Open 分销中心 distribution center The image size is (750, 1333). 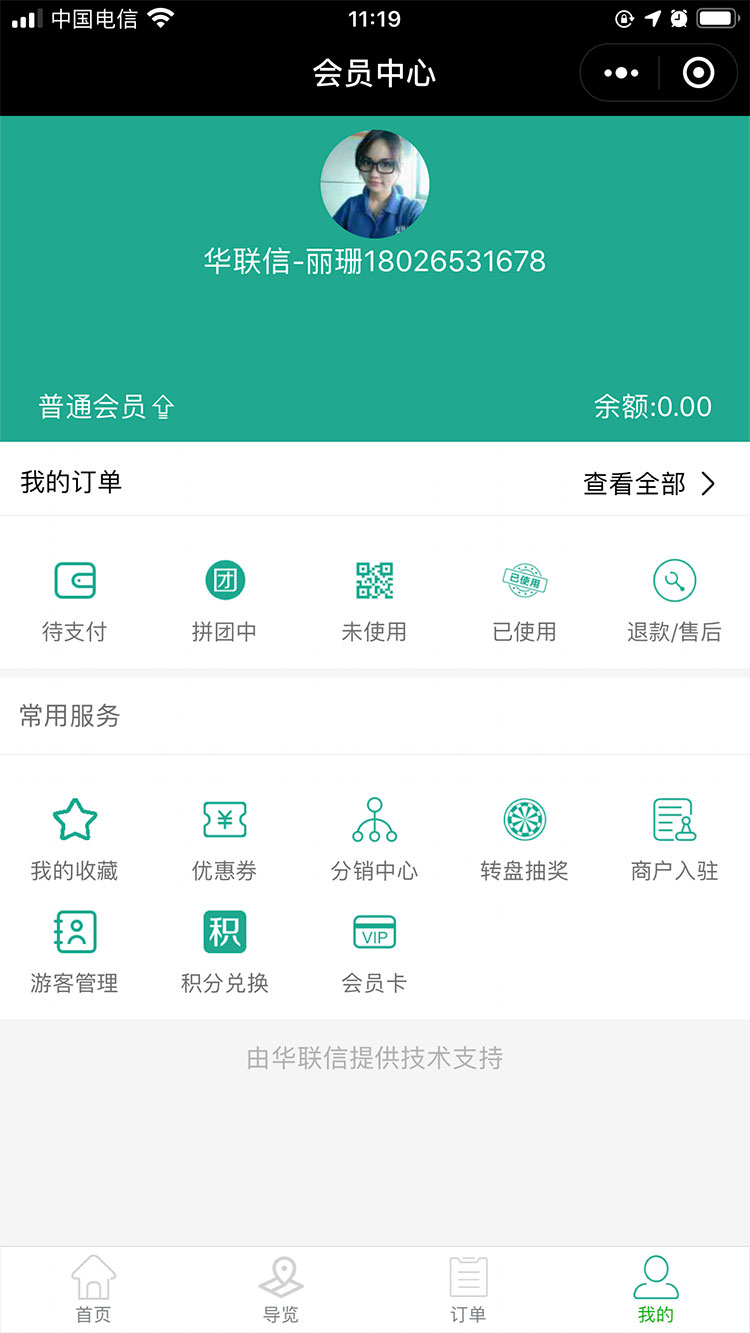tap(375, 840)
